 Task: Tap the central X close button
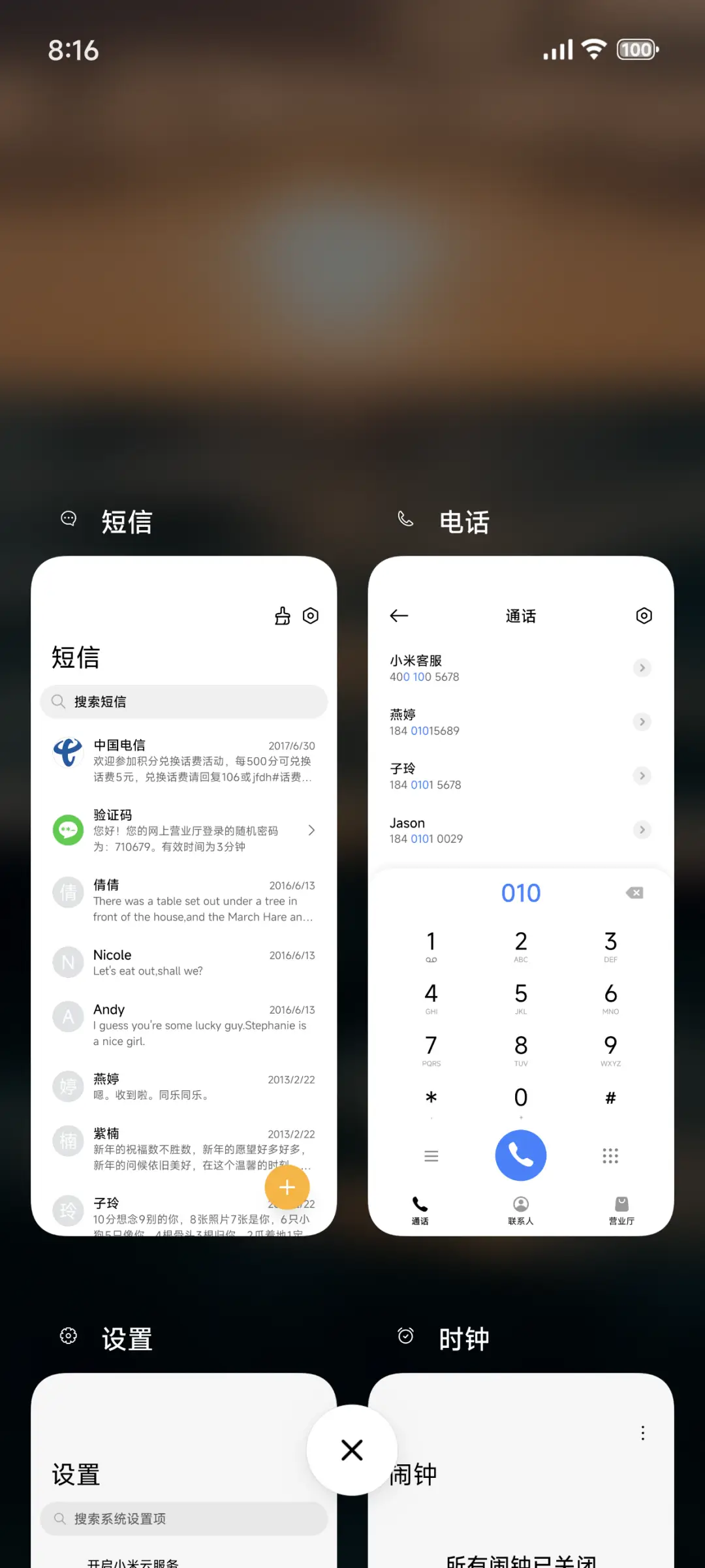(352, 1450)
